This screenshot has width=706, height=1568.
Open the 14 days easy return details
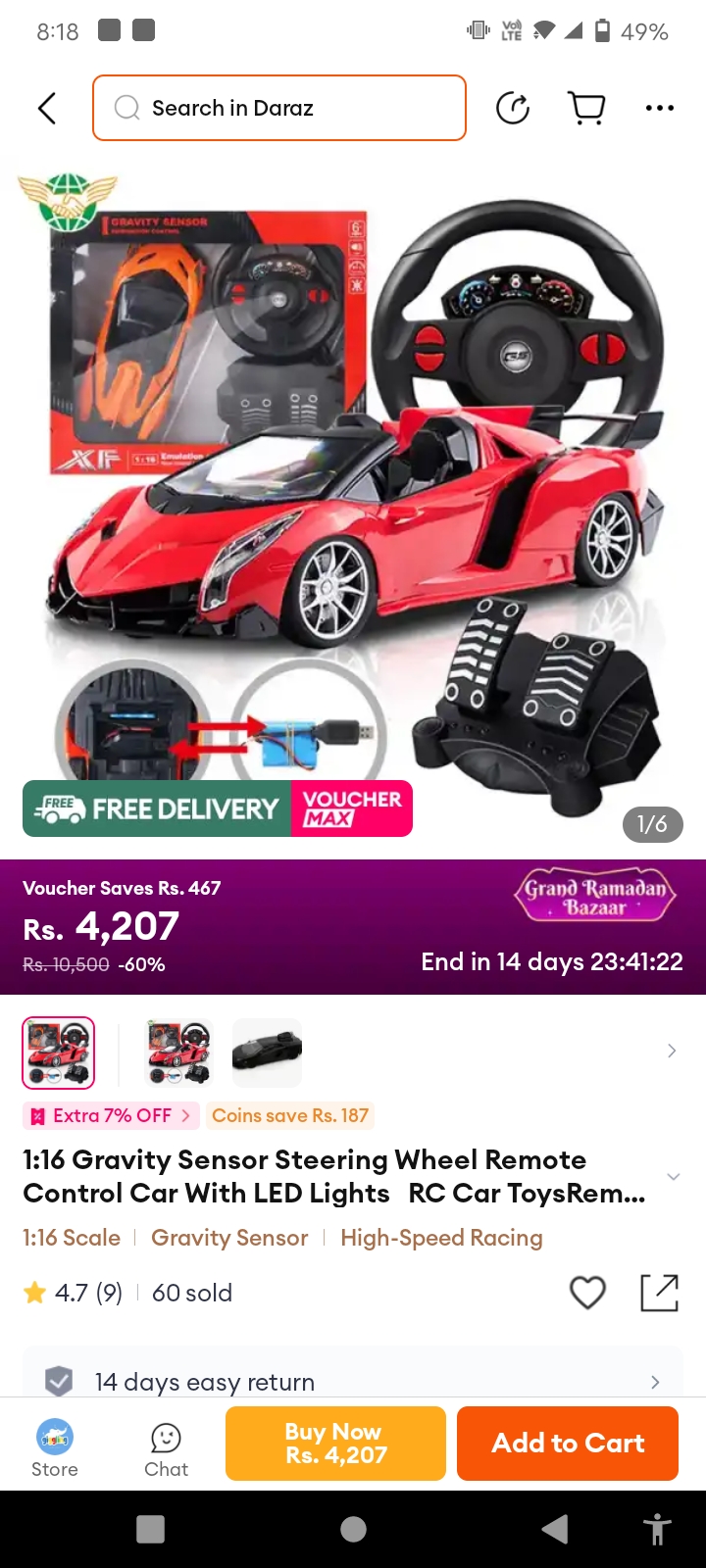(353, 1380)
